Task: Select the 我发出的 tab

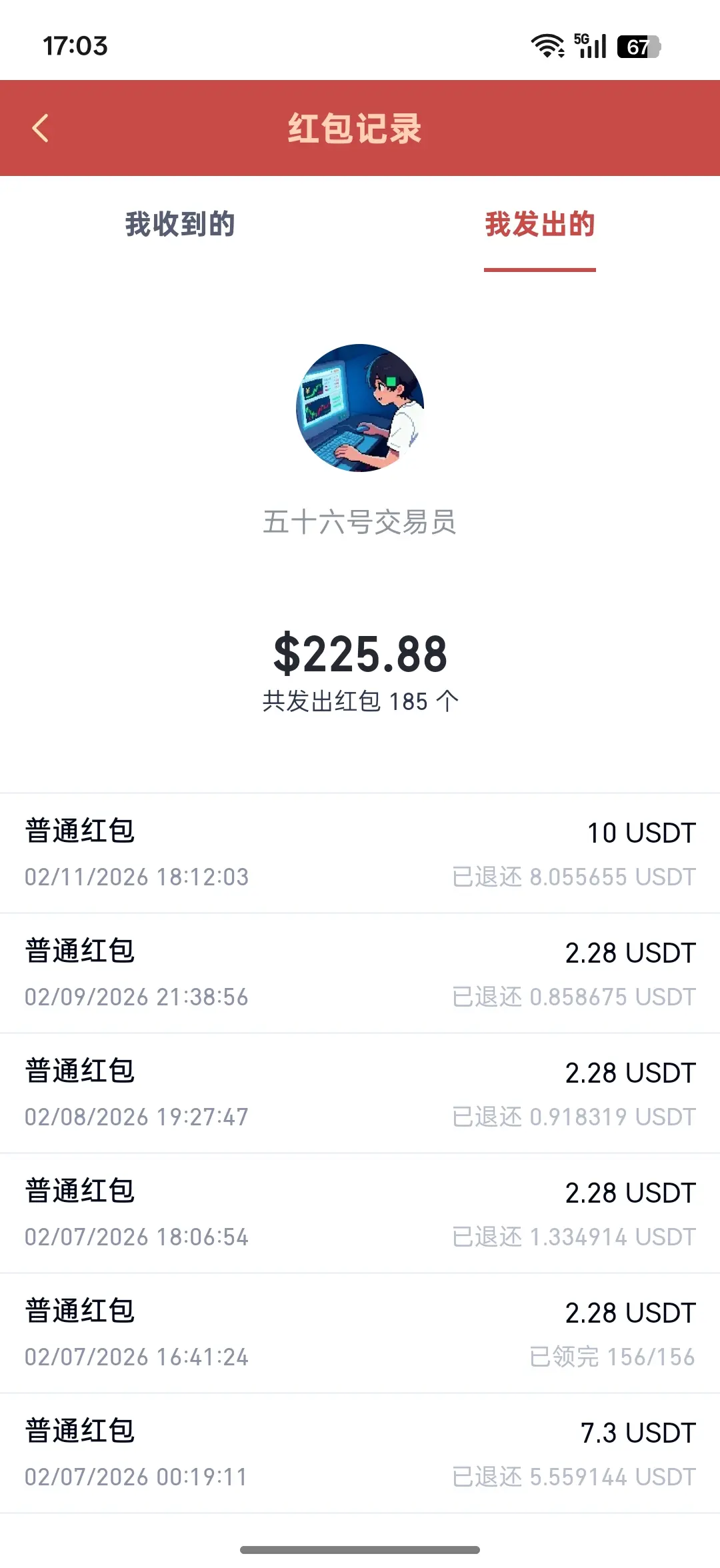Action: [x=539, y=225]
